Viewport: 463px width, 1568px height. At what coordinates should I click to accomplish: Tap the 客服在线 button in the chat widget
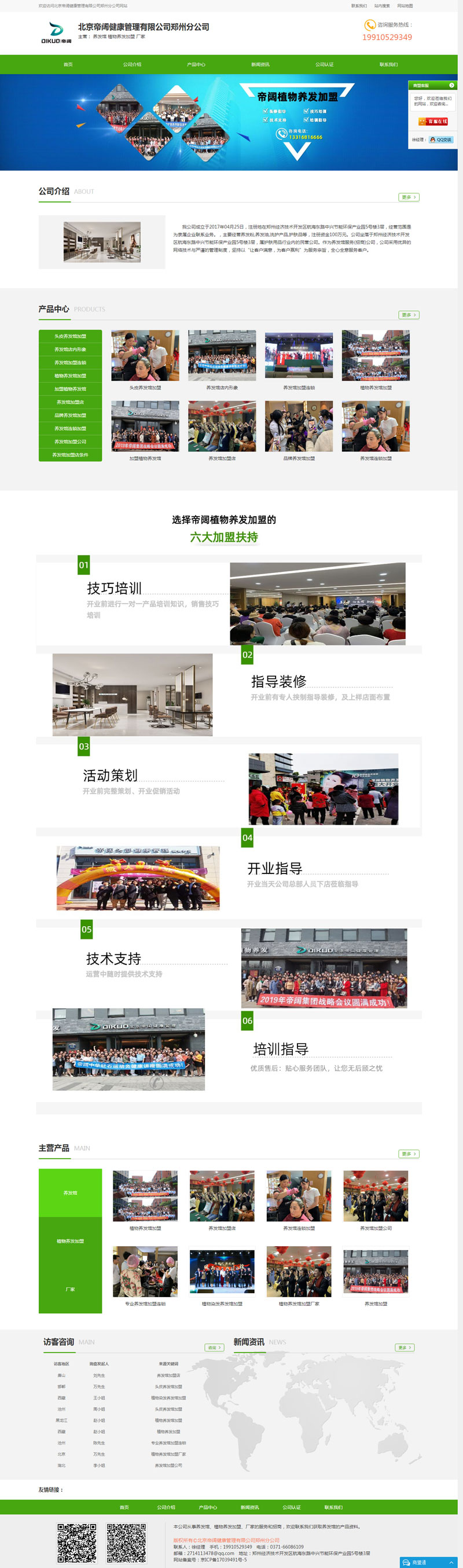[x=433, y=122]
